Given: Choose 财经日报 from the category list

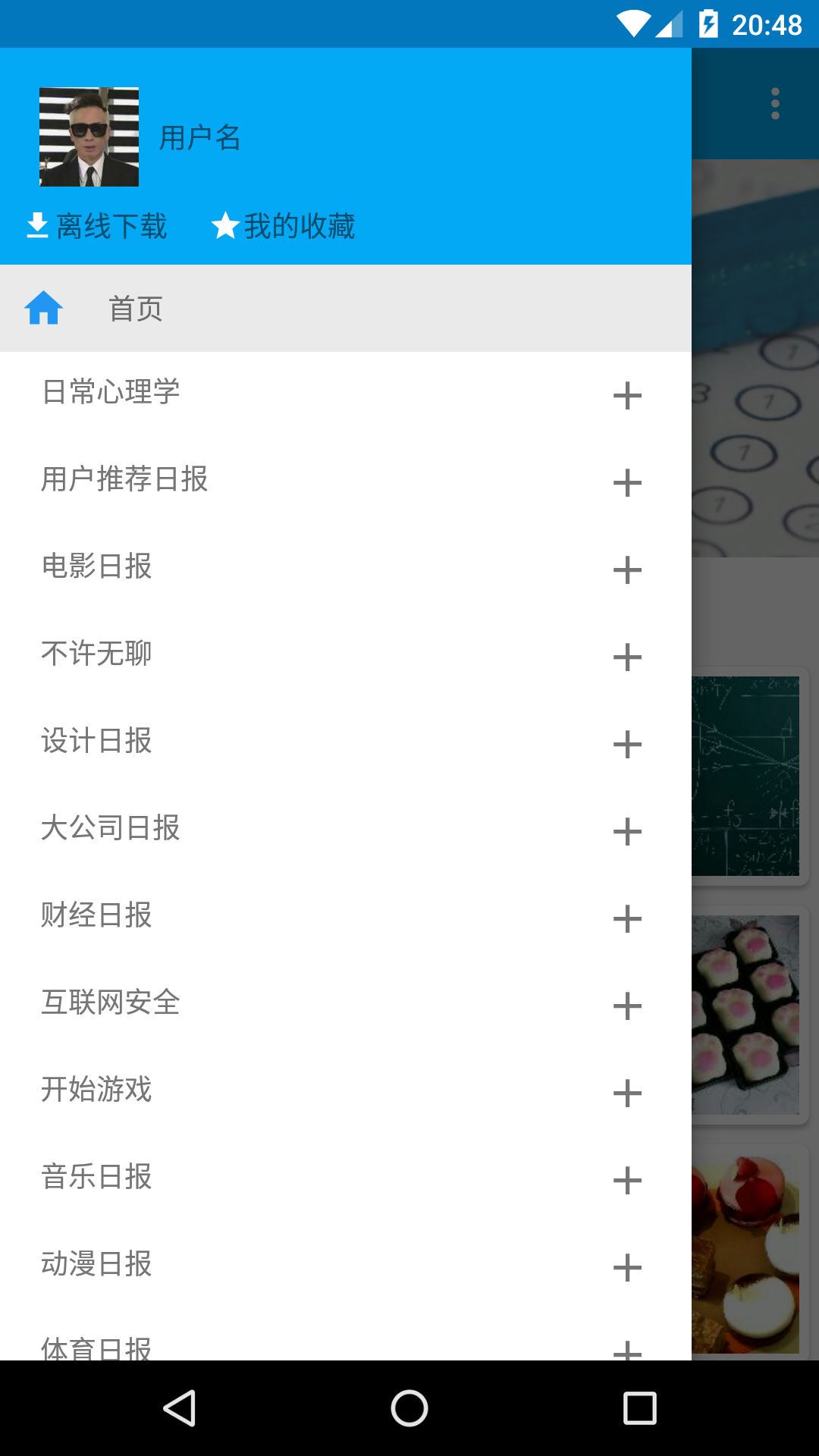Looking at the screenshot, I should pos(96,916).
